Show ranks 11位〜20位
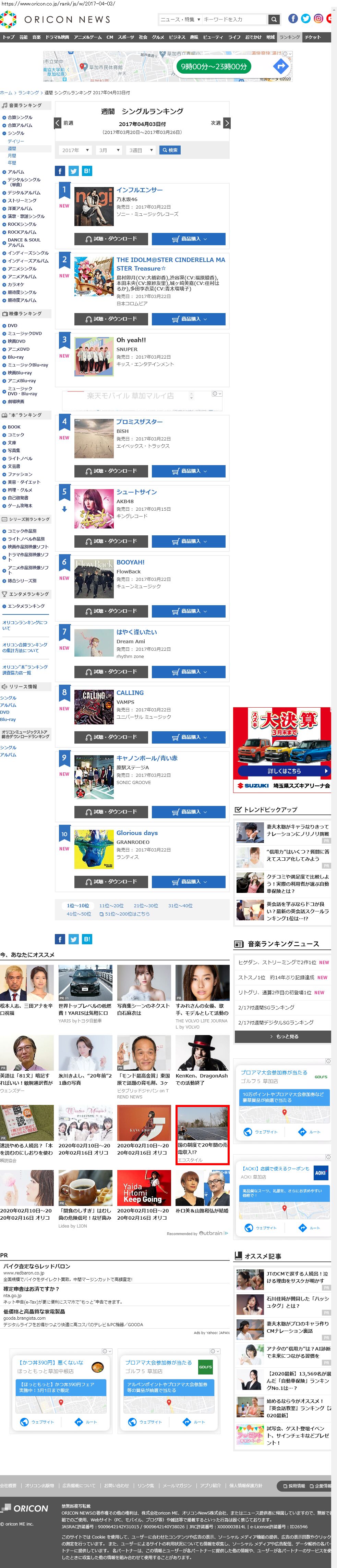This screenshot has width=337, height=1568. click(111, 905)
